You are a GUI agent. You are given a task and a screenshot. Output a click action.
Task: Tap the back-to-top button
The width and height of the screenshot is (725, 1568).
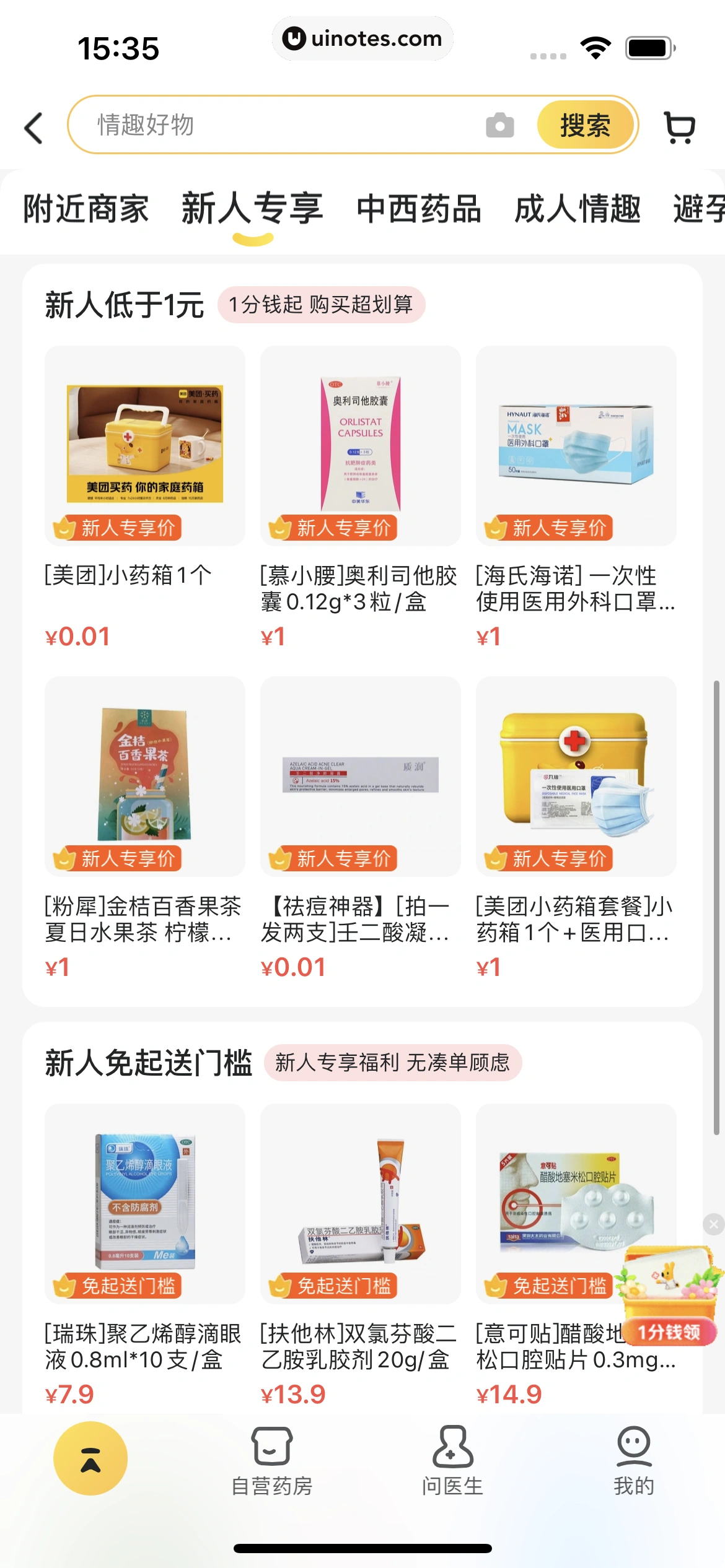90,1458
